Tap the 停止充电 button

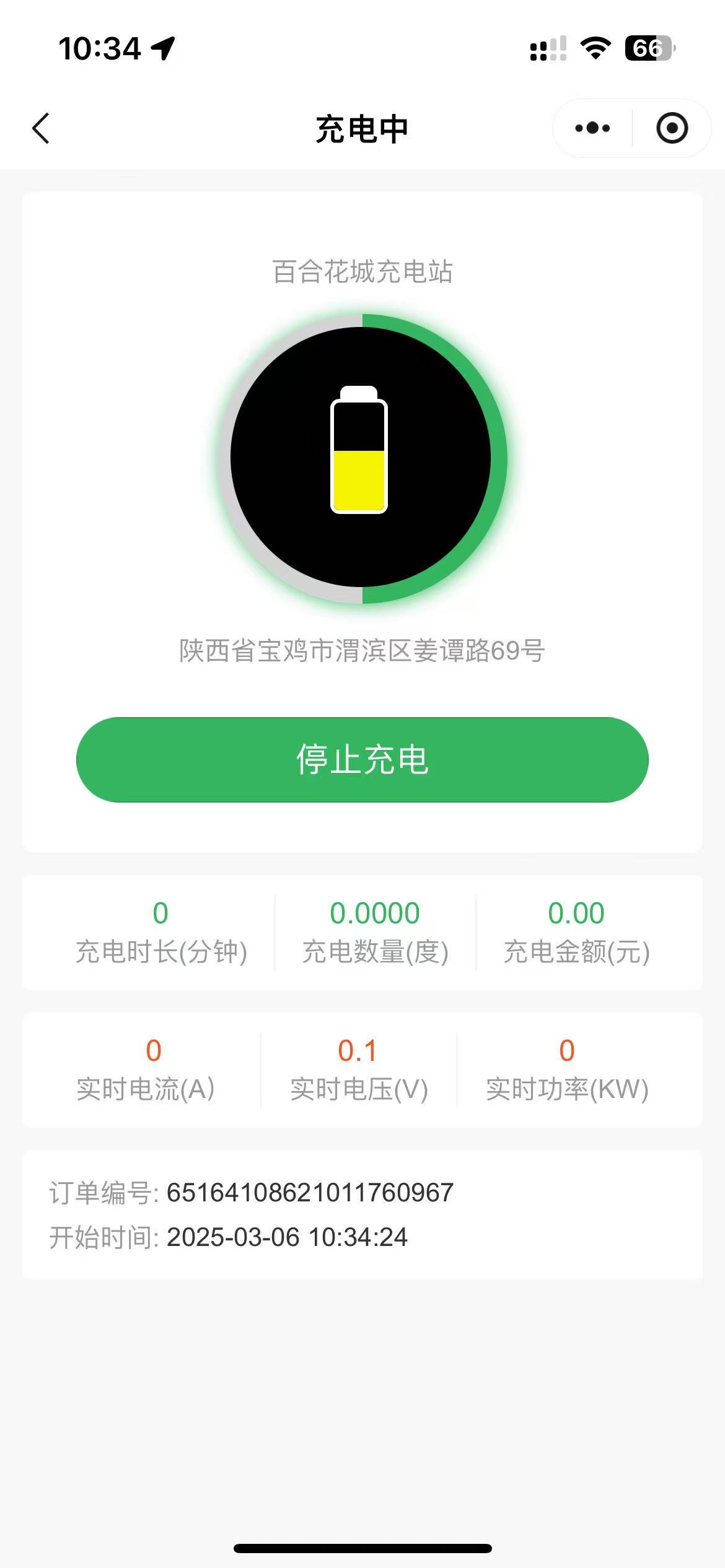click(362, 760)
